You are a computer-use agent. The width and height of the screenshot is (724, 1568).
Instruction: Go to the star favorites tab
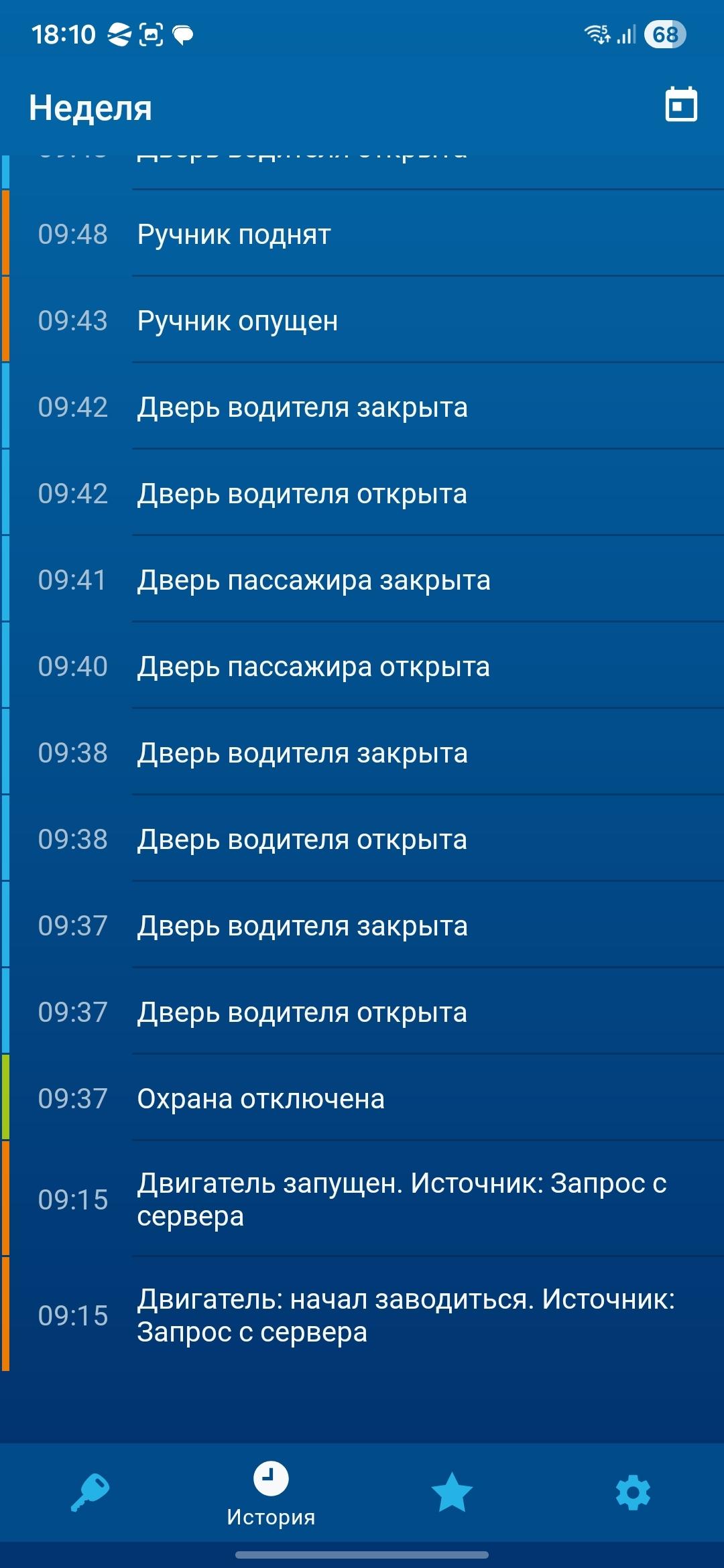click(x=452, y=1492)
